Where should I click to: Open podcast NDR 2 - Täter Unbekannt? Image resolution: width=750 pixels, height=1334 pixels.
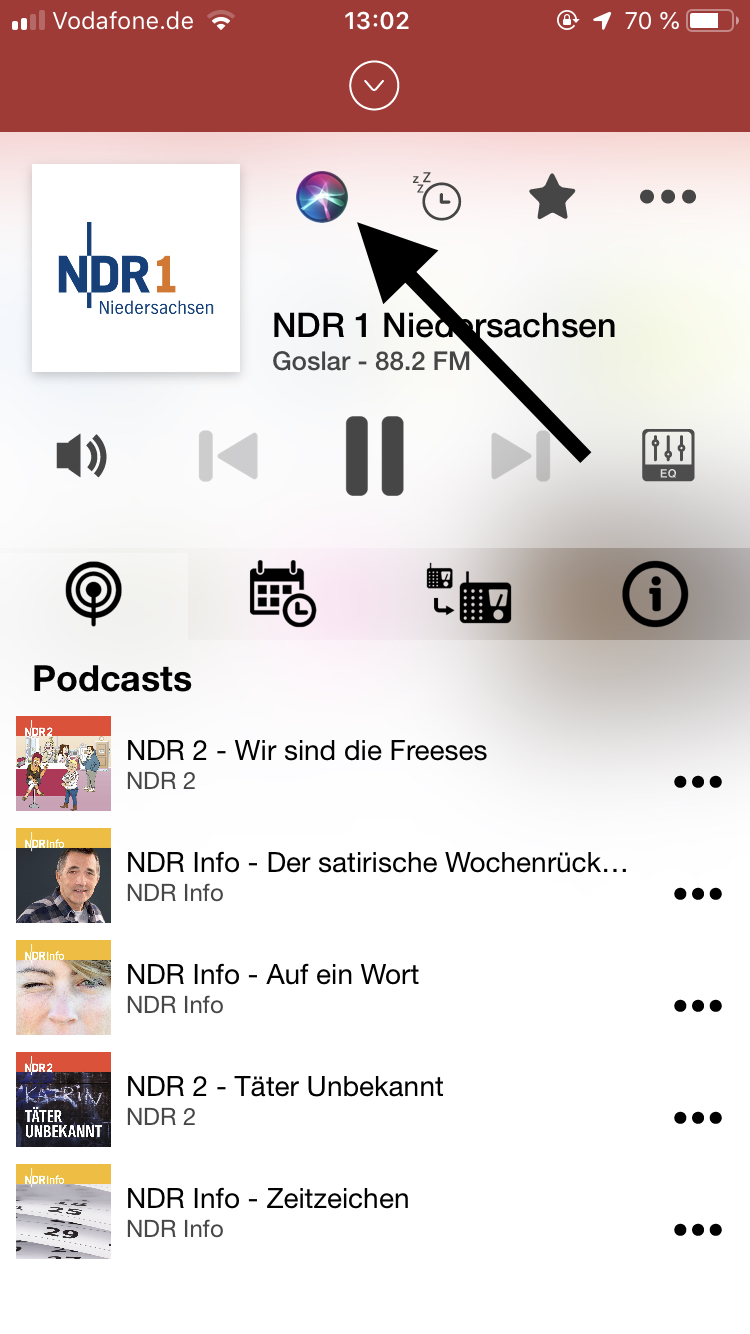[285, 1100]
